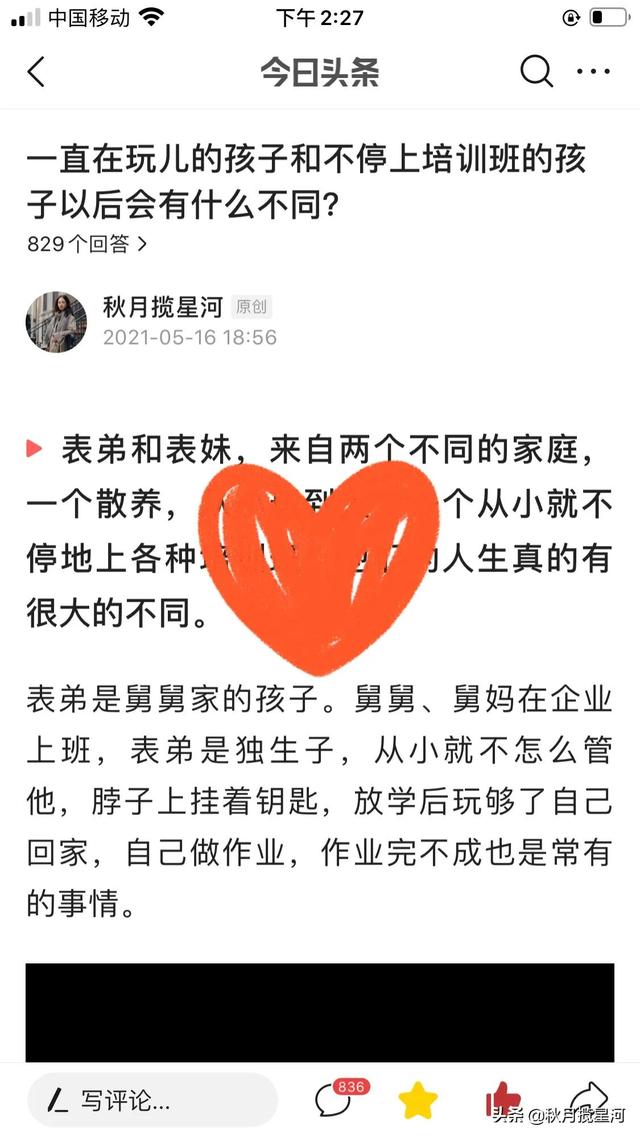Go back using the top-left arrow
The image size is (640, 1138).
(36, 72)
